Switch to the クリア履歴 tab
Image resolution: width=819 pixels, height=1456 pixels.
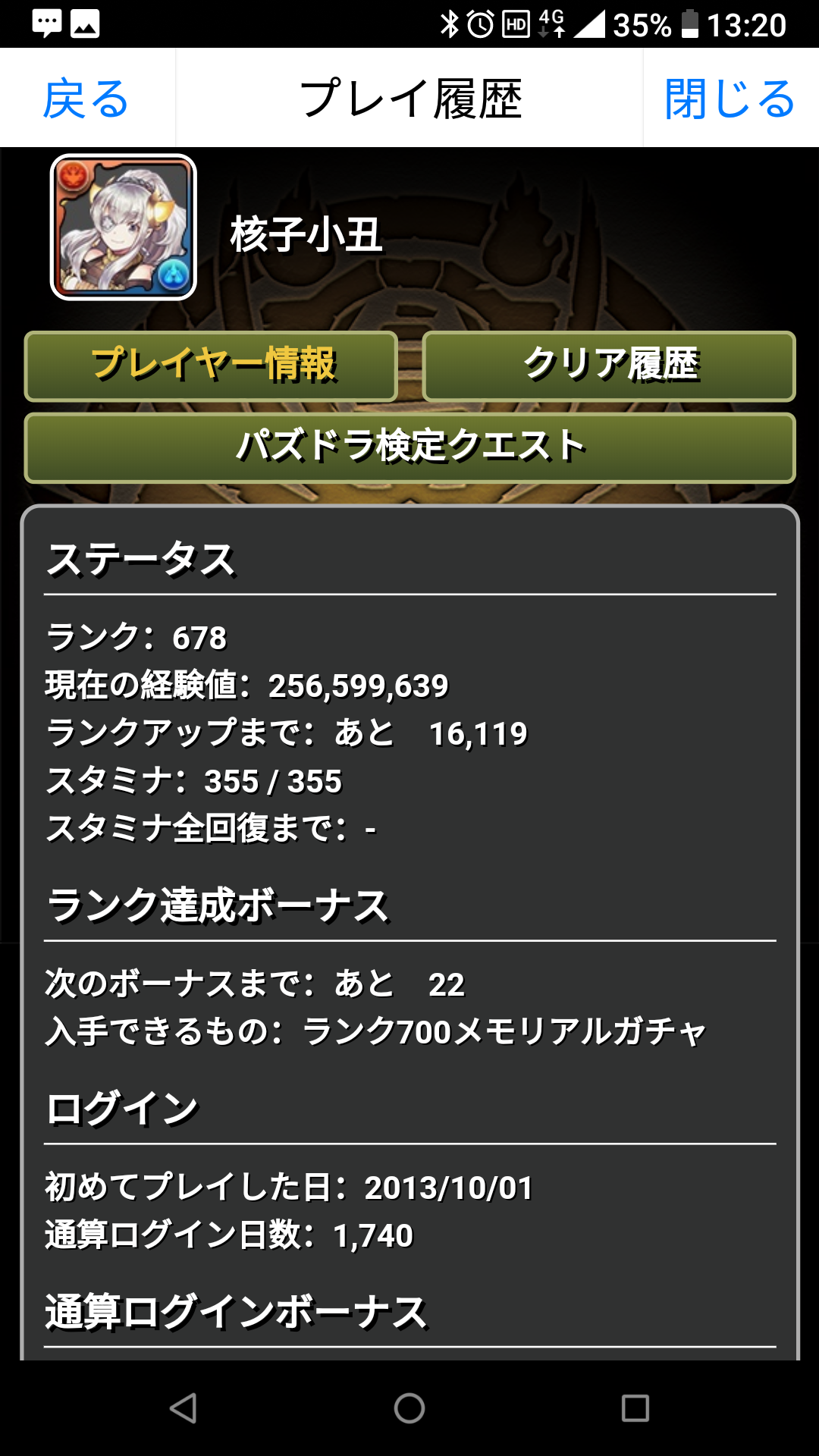tap(609, 366)
